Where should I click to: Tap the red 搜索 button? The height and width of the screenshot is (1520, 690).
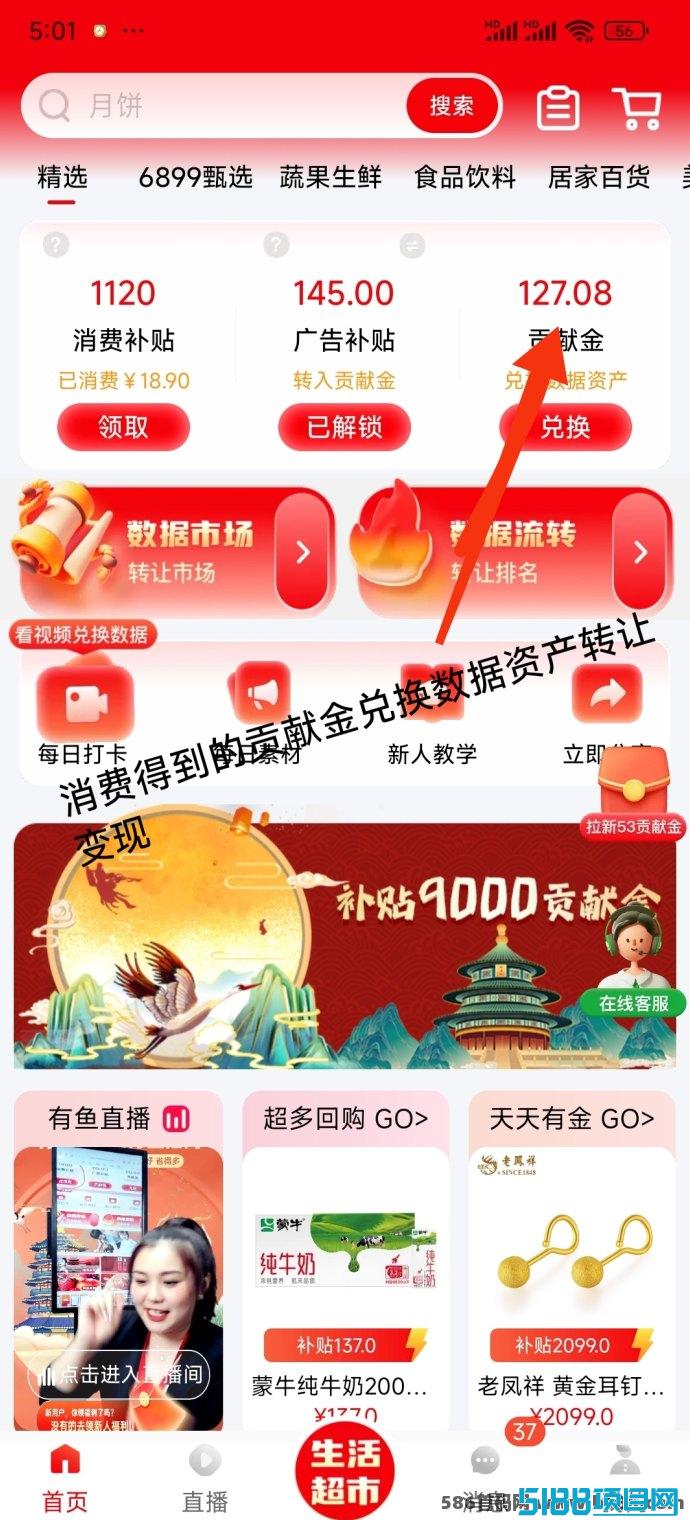click(451, 105)
